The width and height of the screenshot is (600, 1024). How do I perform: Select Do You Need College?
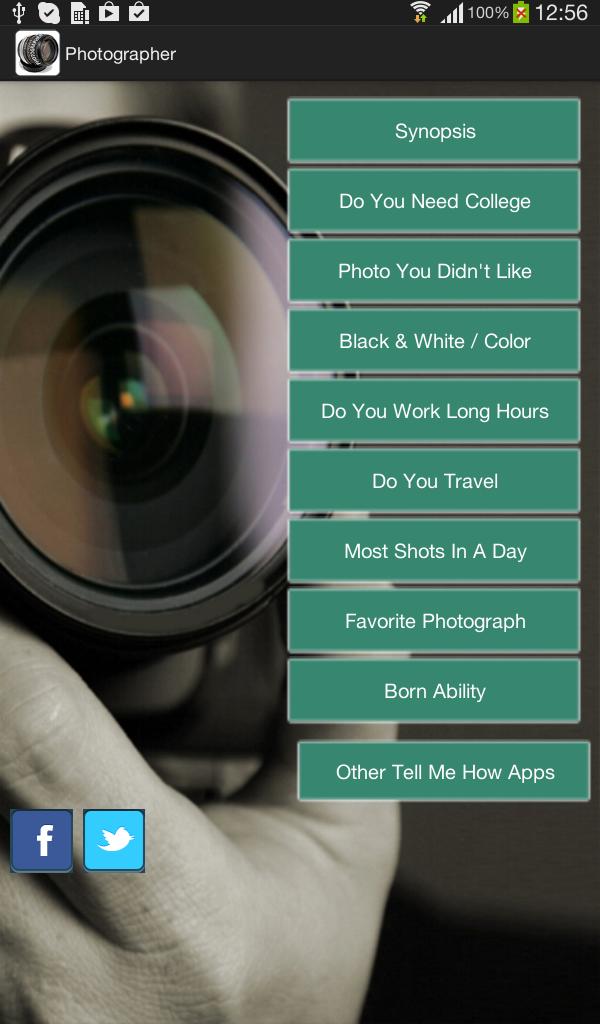[x=434, y=201]
